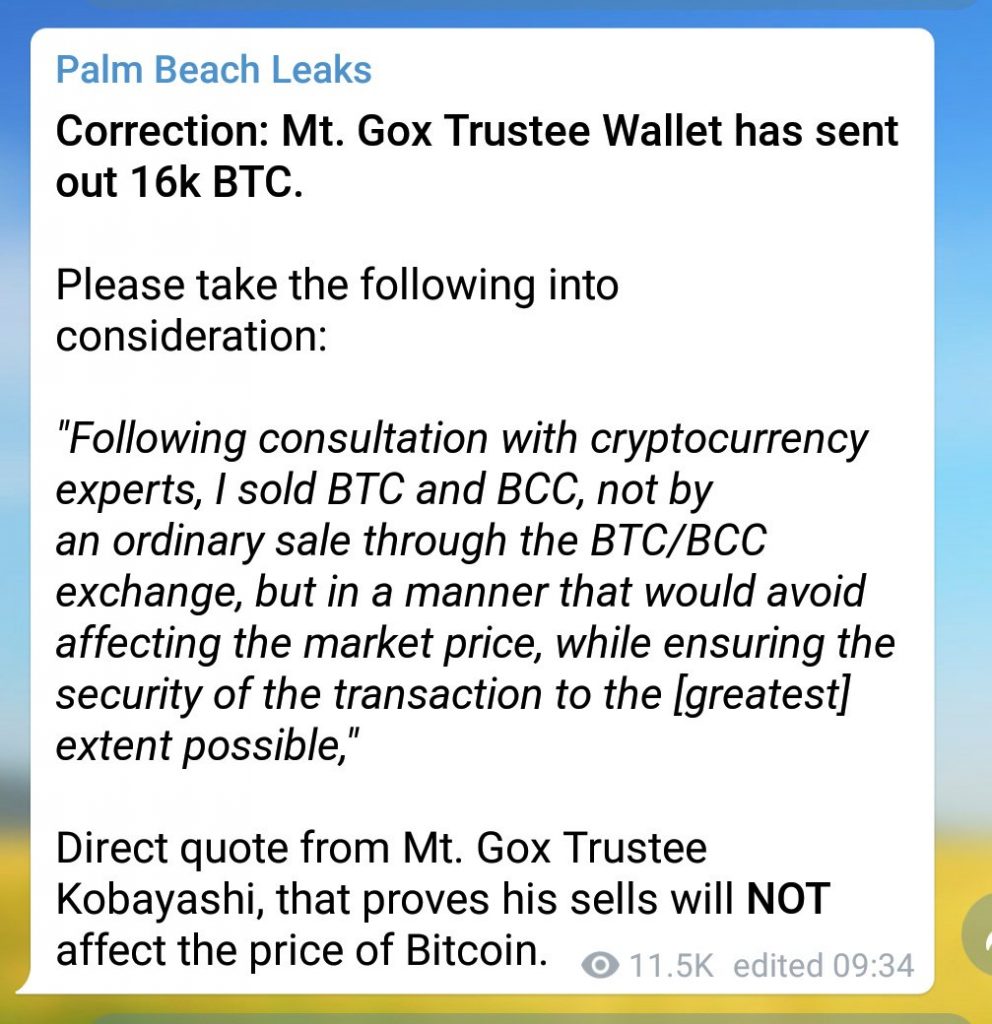Tap the forward arrow beside the message

[979, 936]
